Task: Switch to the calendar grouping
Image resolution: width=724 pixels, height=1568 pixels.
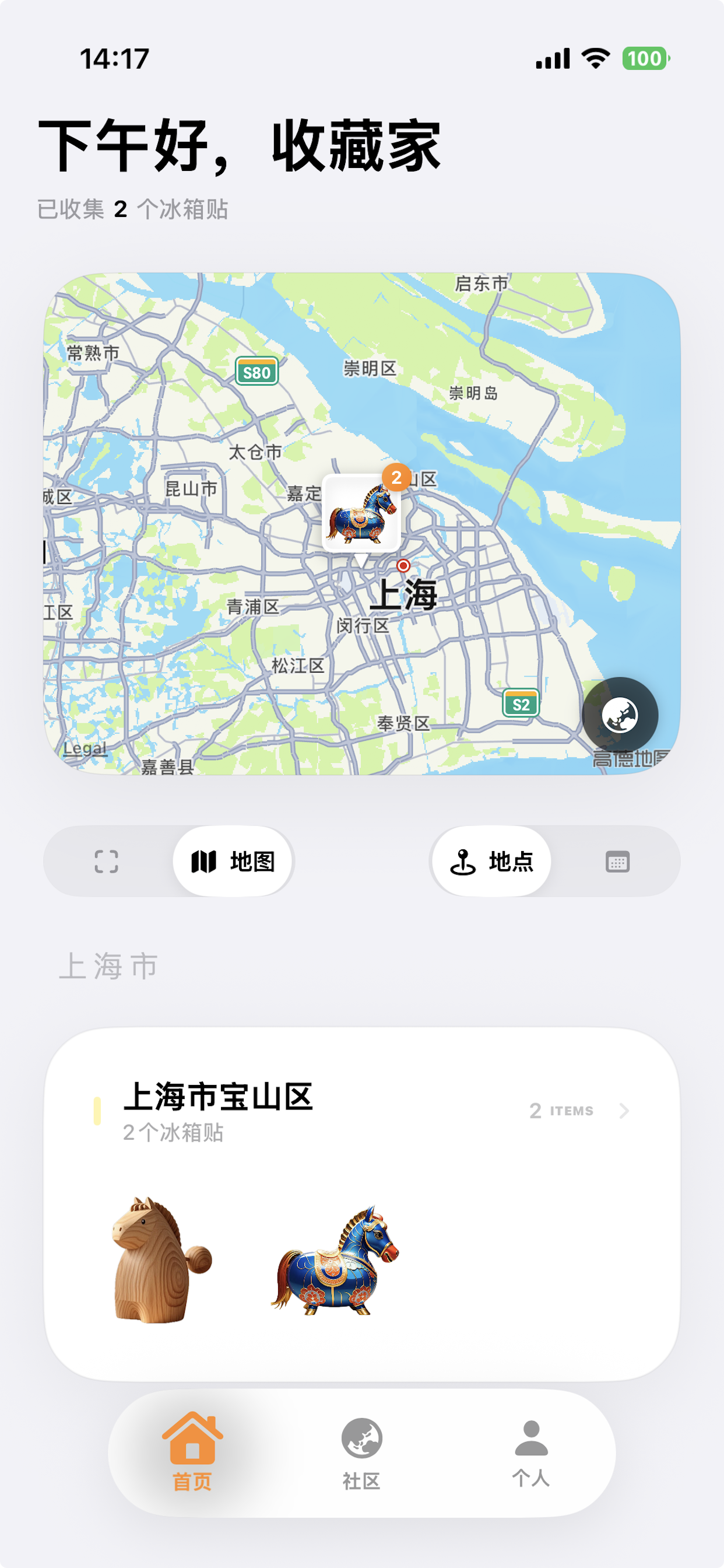Action: [617, 862]
